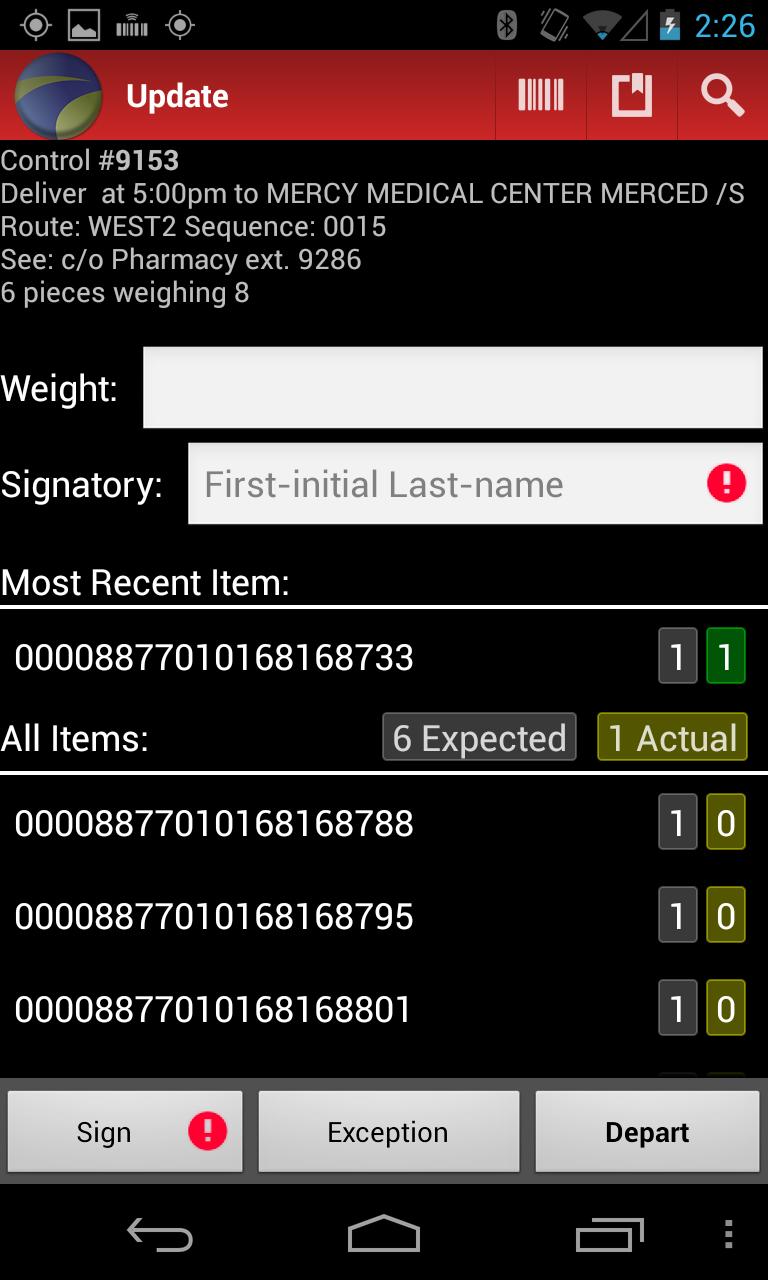
Task: Tap the Depart button
Action: click(647, 1132)
